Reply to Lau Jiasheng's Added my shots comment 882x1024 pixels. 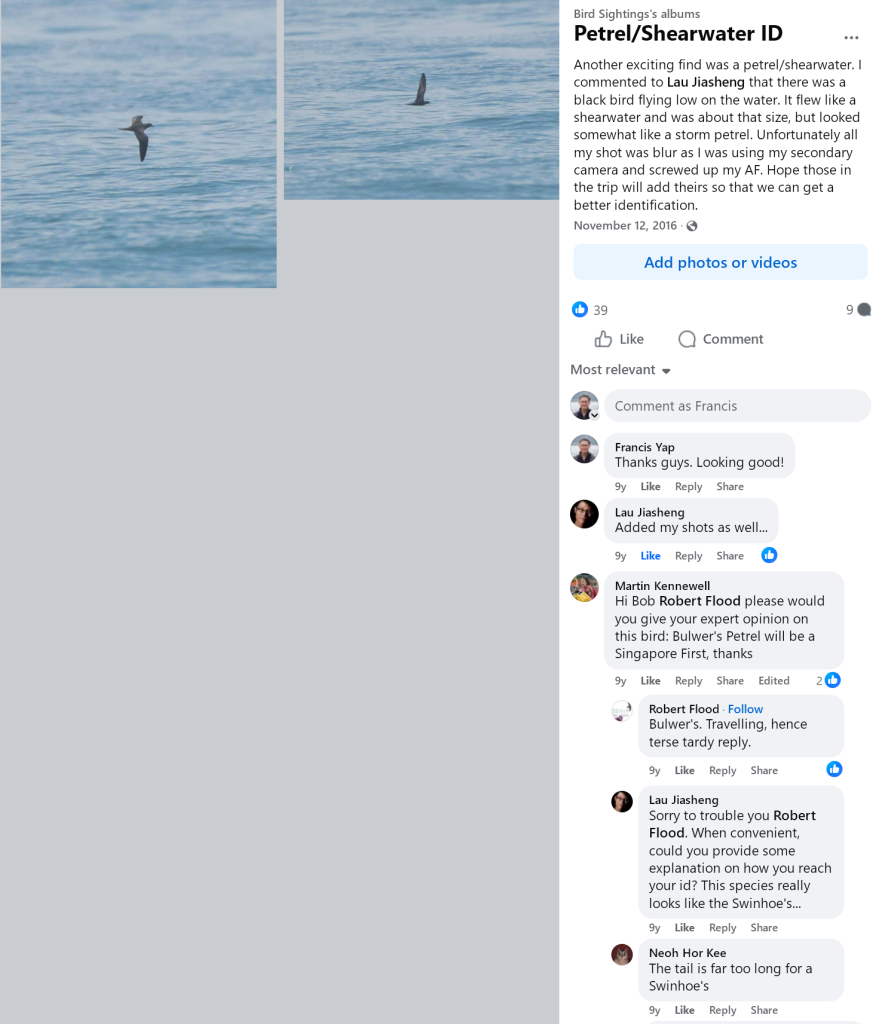point(688,556)
